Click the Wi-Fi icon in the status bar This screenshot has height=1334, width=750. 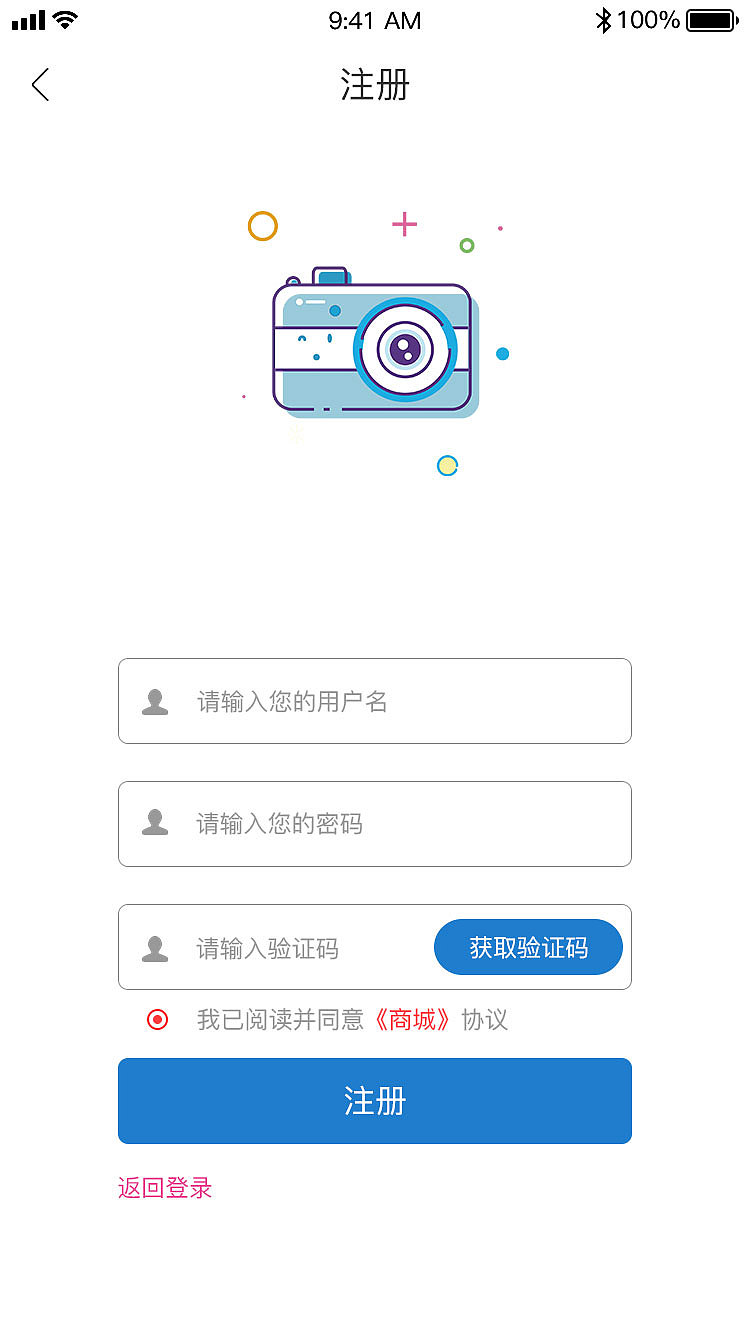[x=66, y=19]
